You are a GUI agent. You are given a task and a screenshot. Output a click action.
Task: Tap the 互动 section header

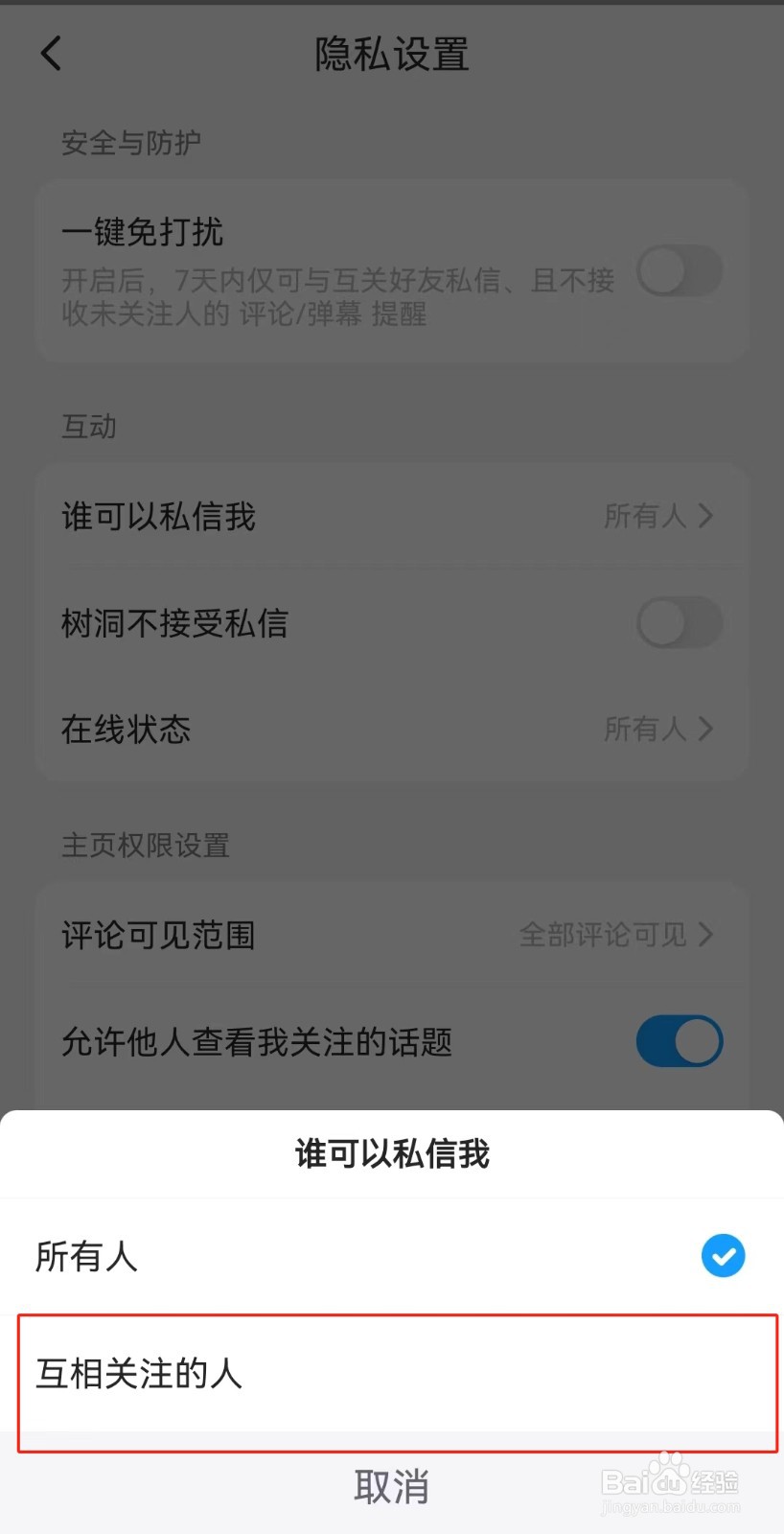(88, 427)
